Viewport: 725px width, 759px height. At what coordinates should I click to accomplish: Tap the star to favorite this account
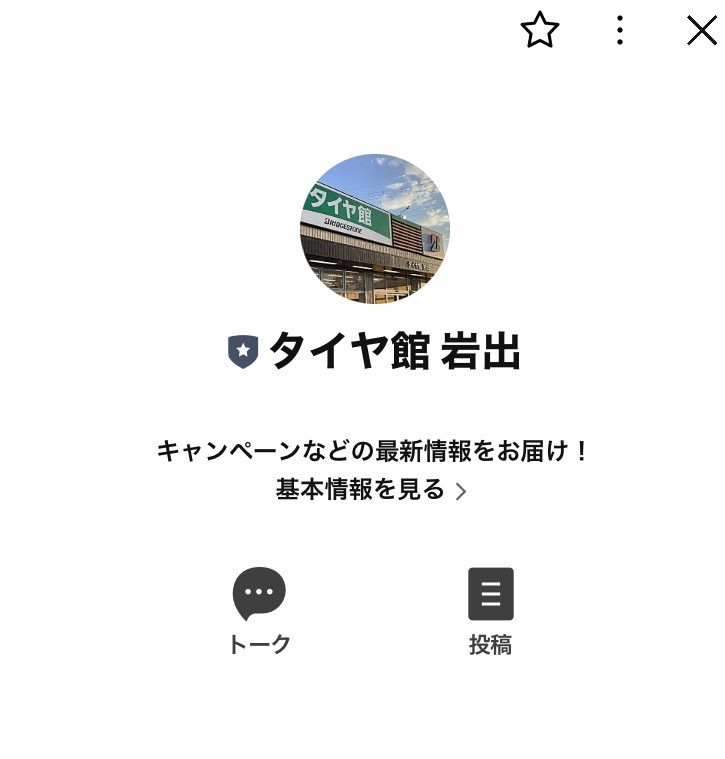[x=540, y=30]
